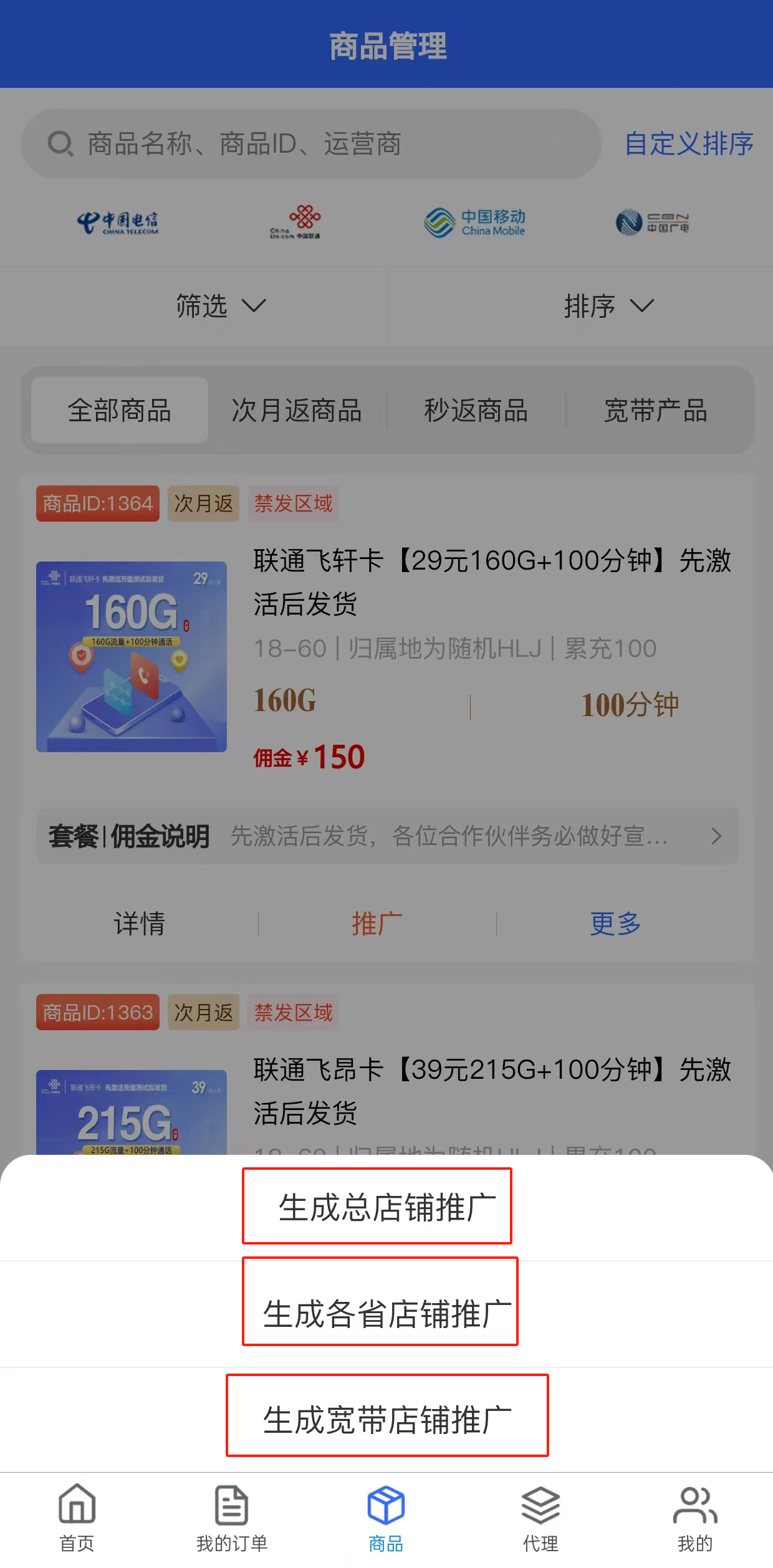Click the search magnifier icon

pyautogui.click(x=59, y=144)
